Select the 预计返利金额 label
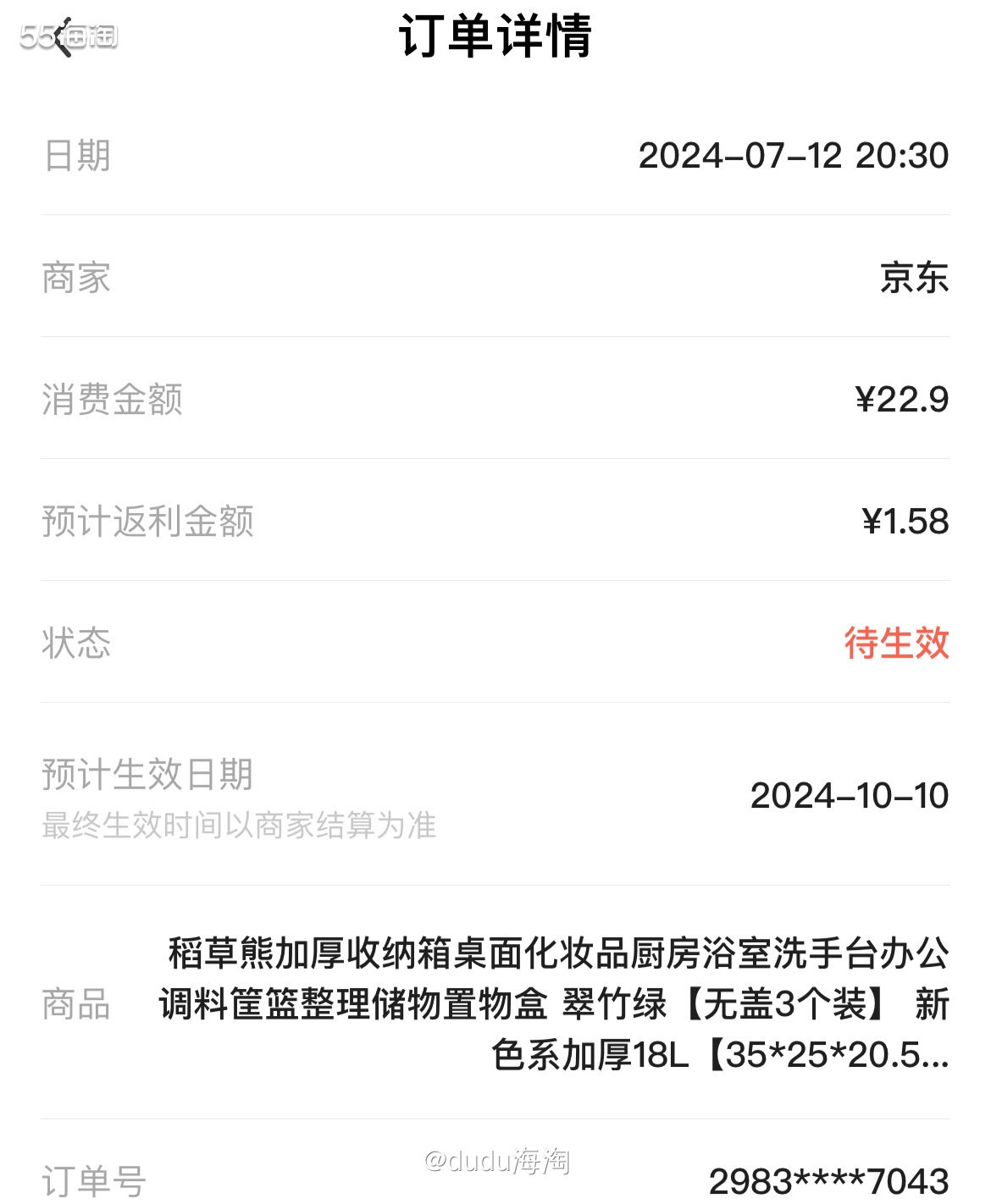Viewport: 991px width, 1204px height. (148, 522)
